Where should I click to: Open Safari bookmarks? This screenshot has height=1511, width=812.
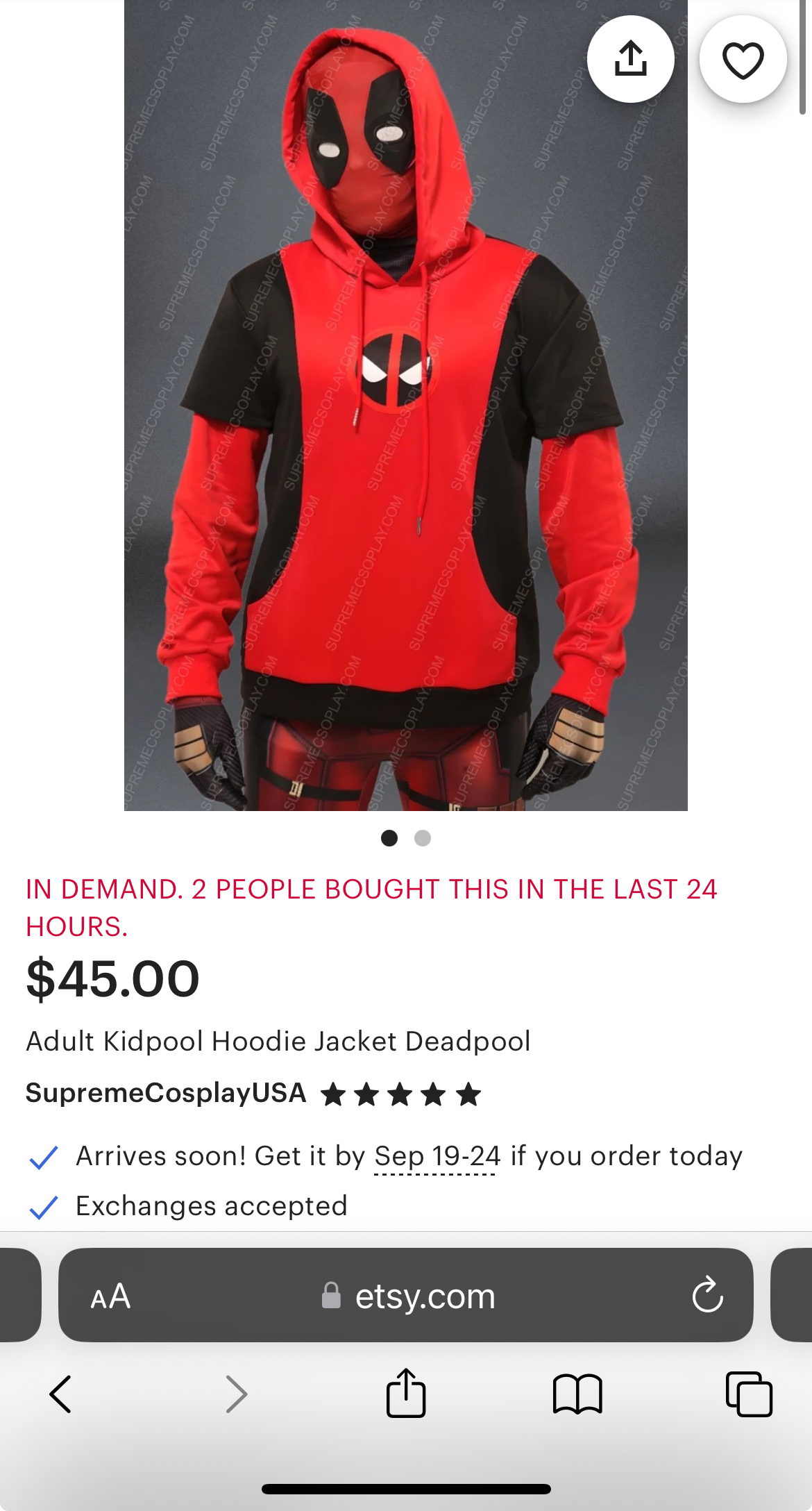577,1394
